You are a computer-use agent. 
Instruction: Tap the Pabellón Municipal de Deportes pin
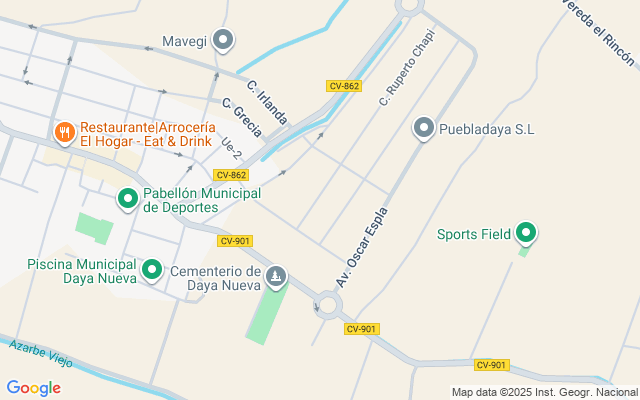point(128,199)
